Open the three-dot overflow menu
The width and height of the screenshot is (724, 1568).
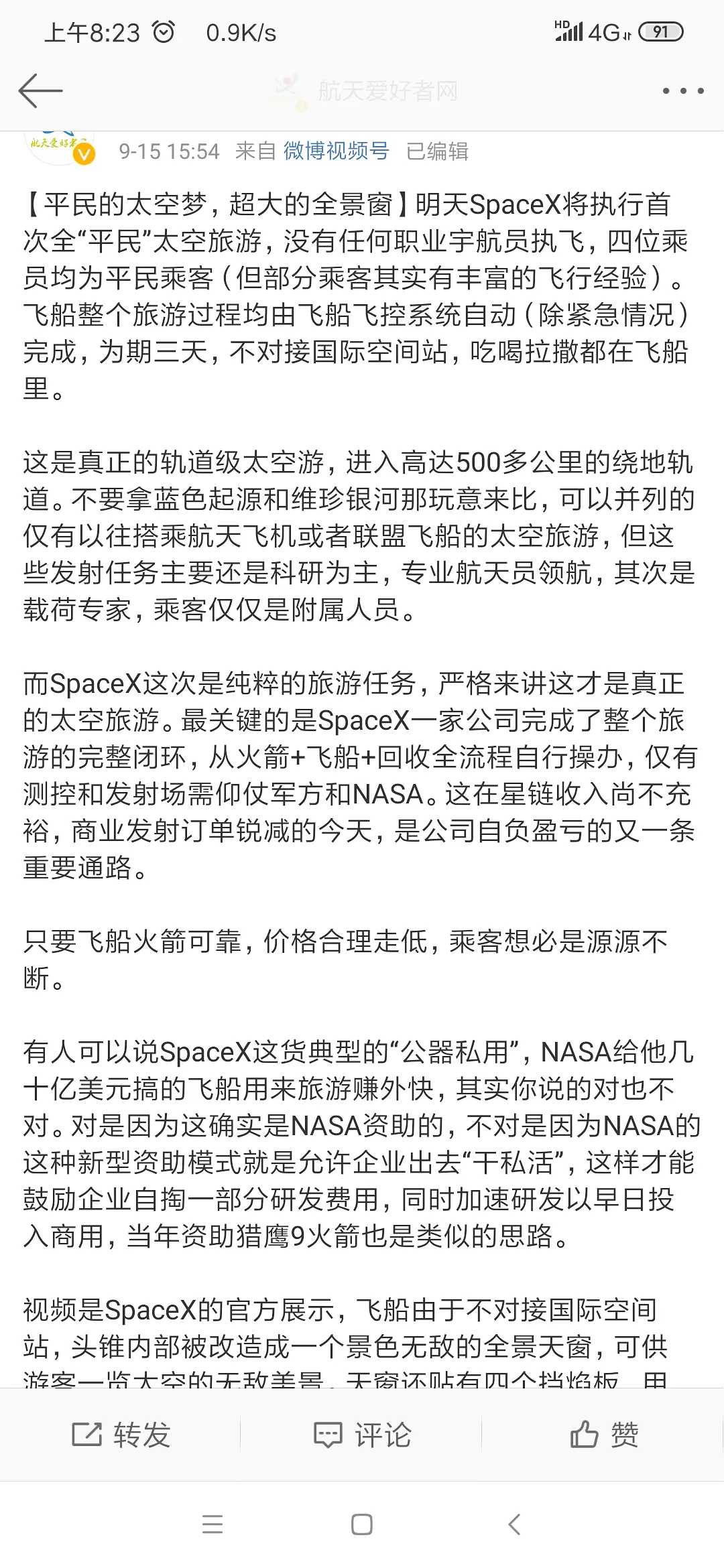tap(682, 90)
